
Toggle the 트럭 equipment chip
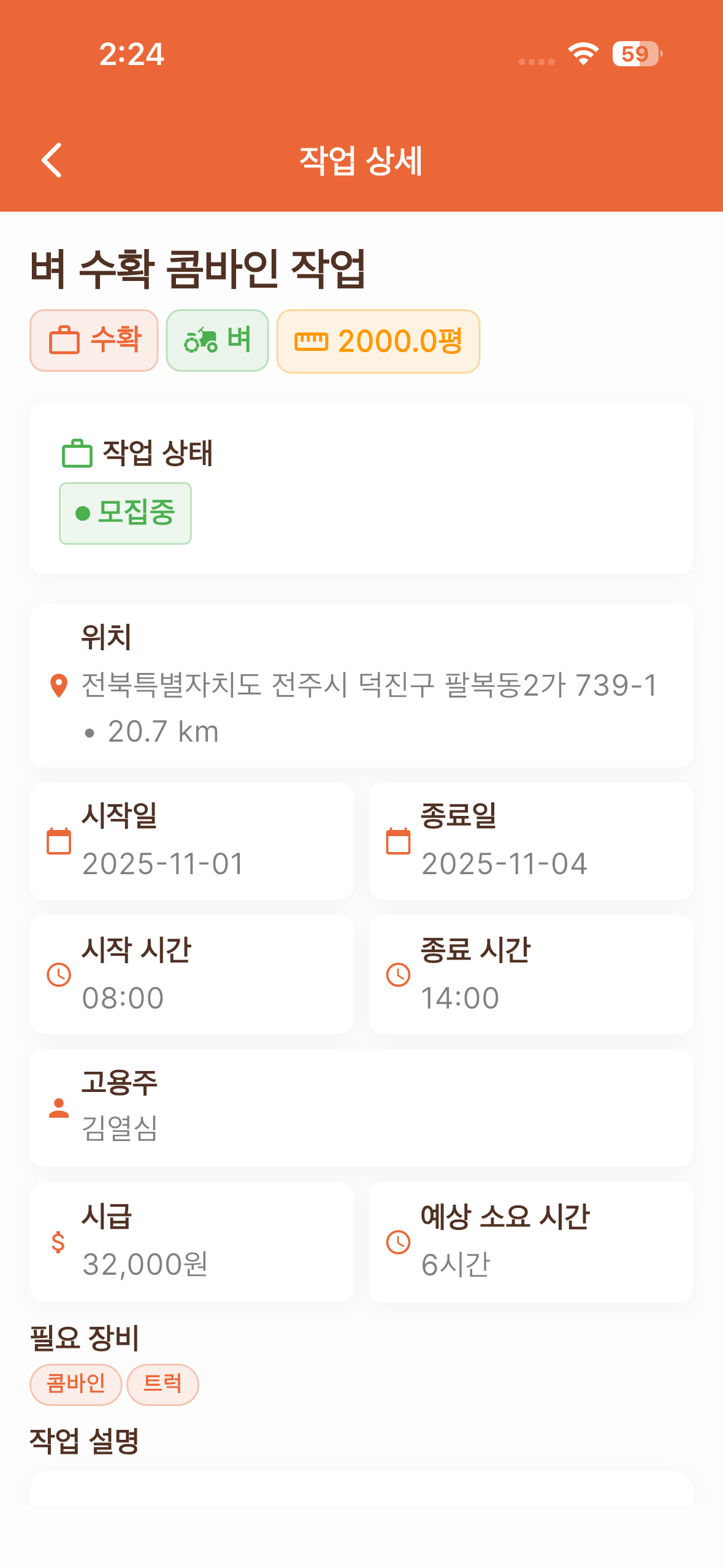coord(162,1383)
